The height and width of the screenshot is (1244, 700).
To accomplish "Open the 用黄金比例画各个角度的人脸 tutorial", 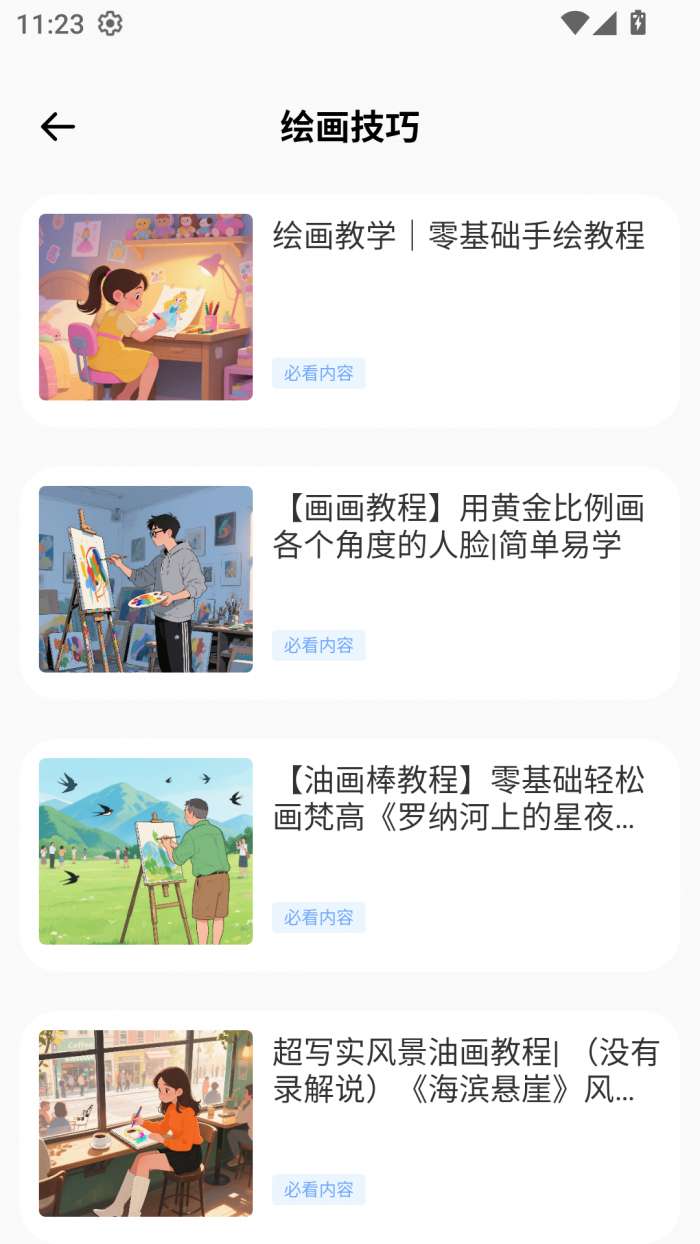I will click(x=350, y=582).
